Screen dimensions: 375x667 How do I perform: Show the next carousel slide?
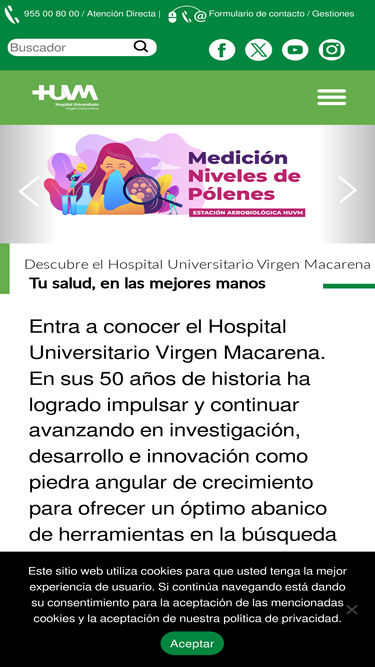tap(347, 190)
